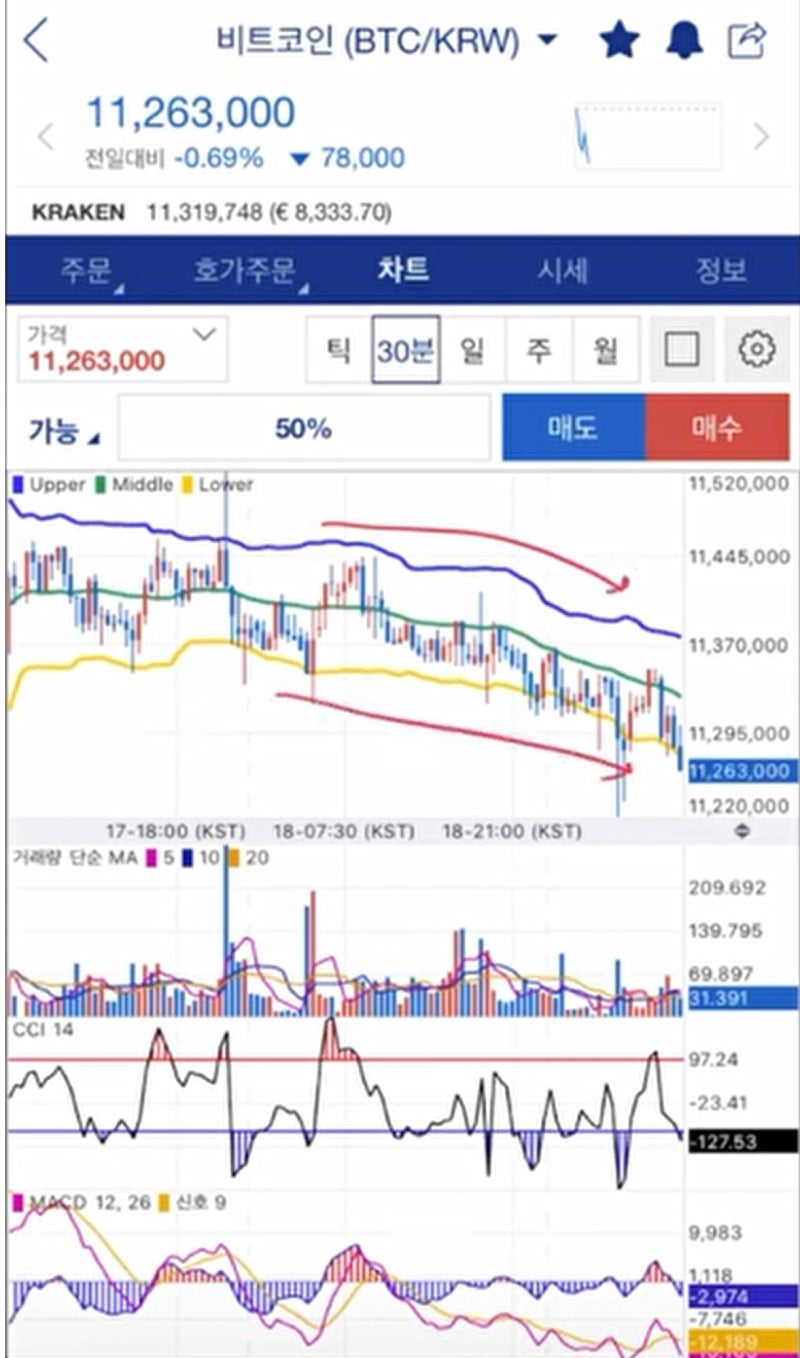Open the price alert bell

point(684,41)
